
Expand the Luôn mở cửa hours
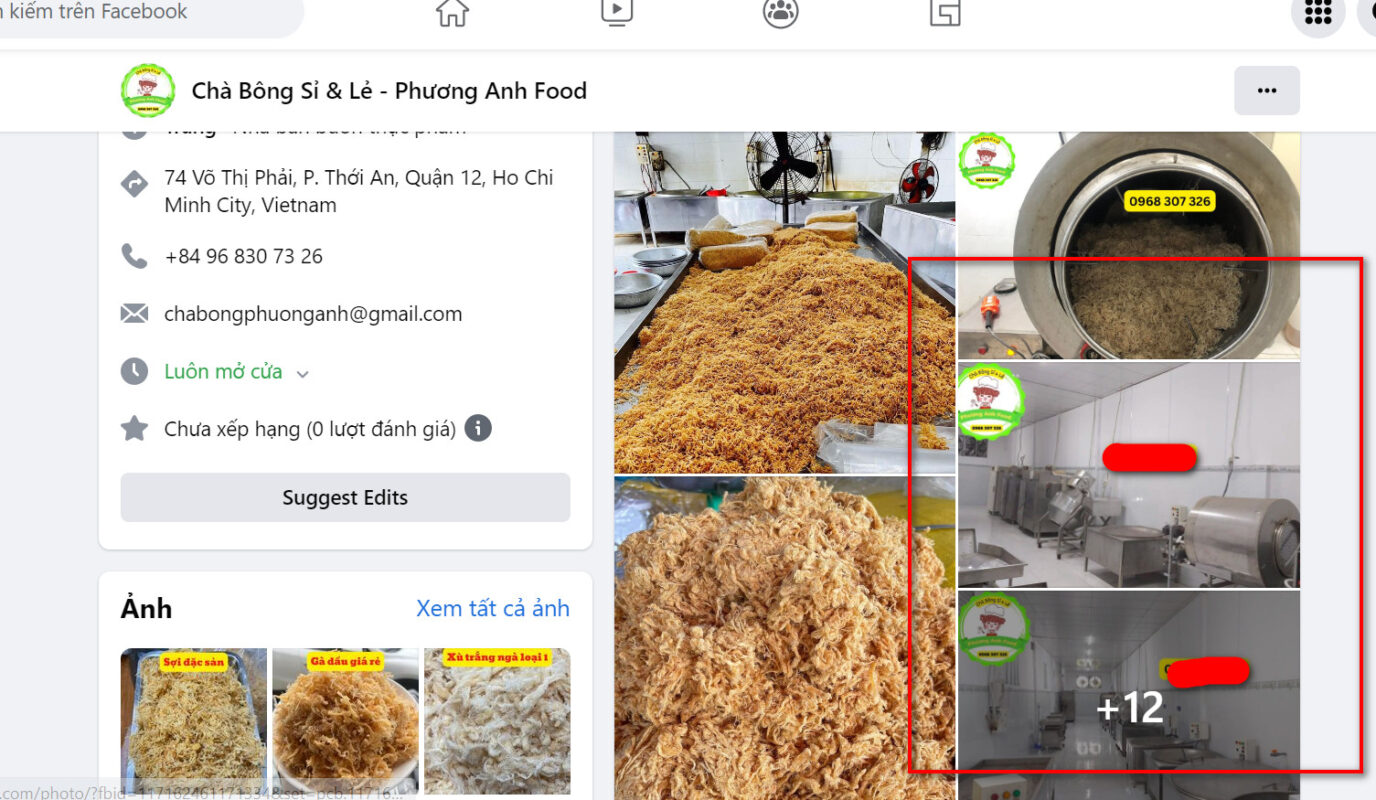click(x=301, y=373)
